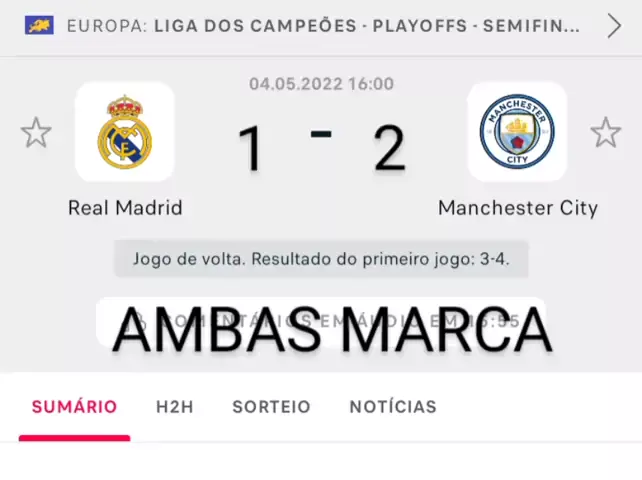642x480 pixels.
Task: Switch to the Sorteio tab
Action: coord(271,407)
